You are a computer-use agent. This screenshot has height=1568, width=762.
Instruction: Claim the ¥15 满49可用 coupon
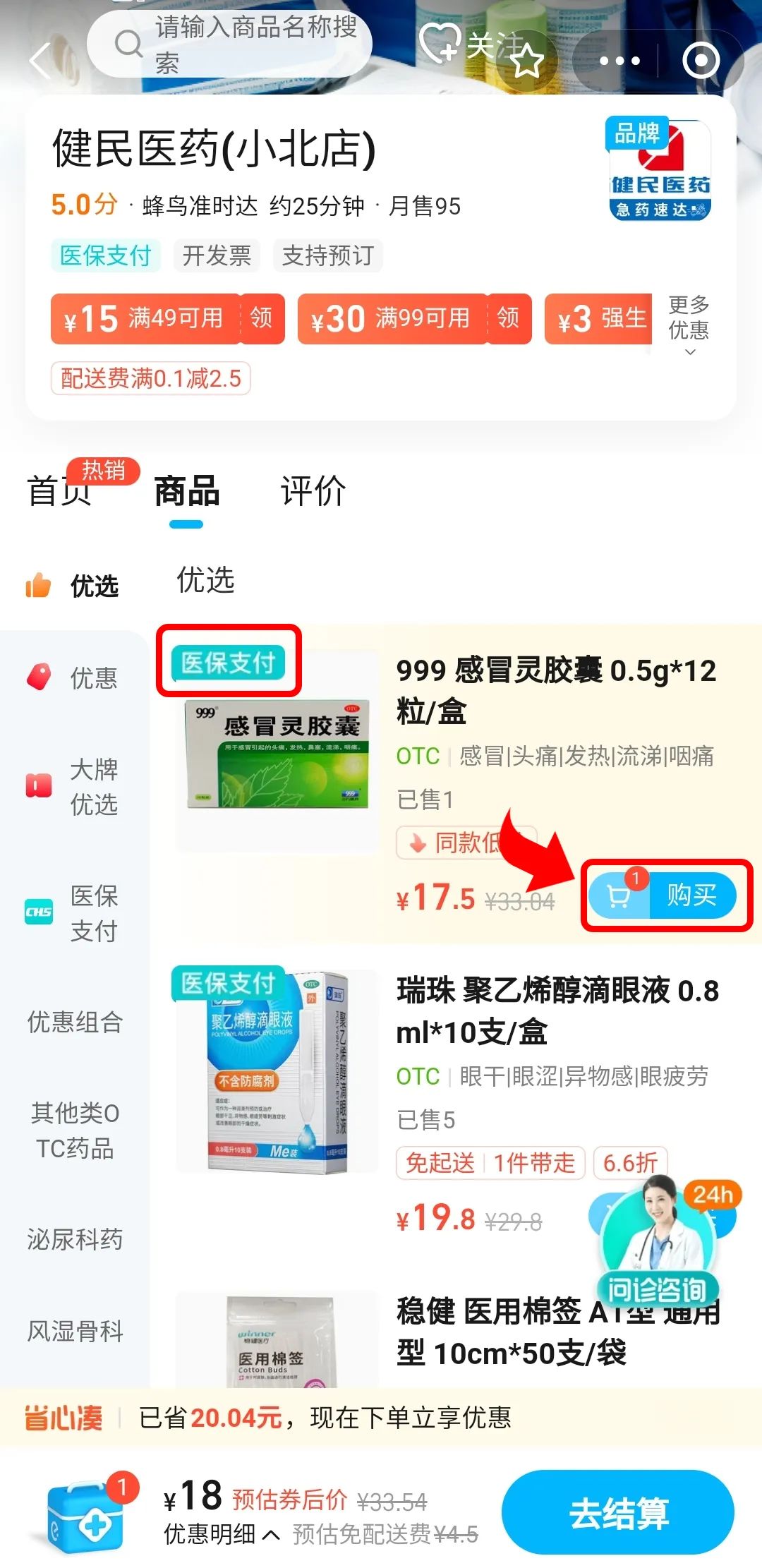[261, 319]
